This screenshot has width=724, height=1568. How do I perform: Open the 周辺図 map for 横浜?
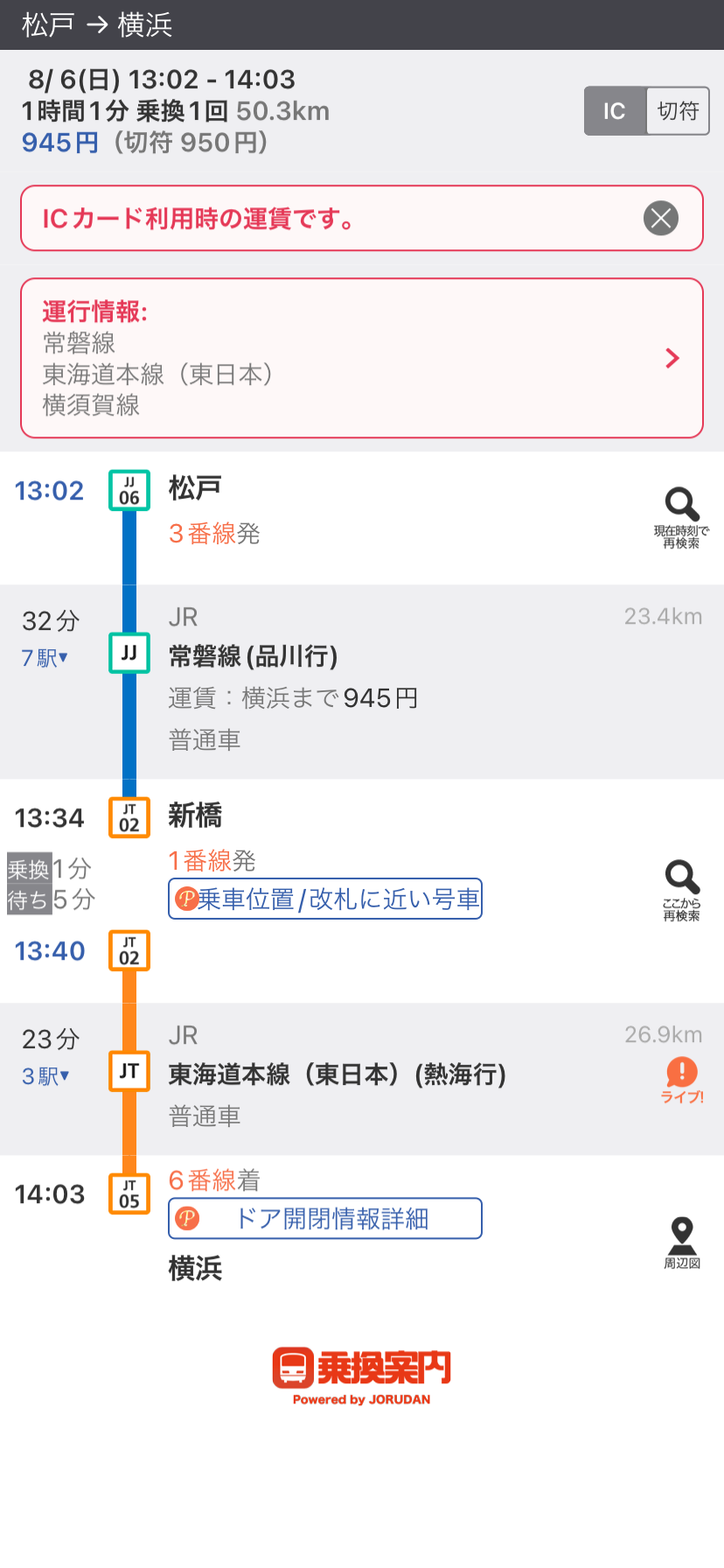(x=682, y=1242)
